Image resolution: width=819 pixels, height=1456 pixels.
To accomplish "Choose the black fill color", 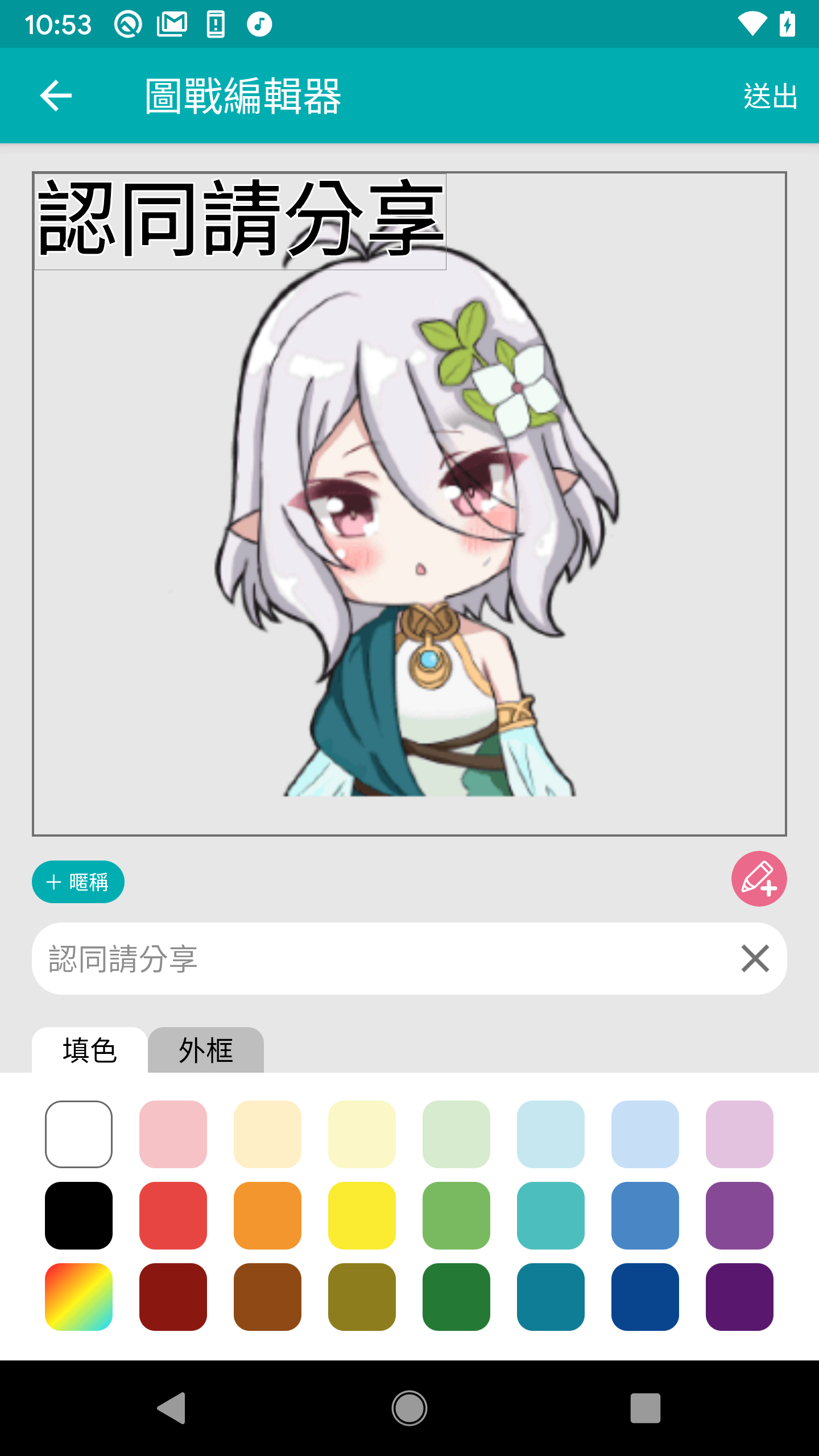I will coord(78,1215).
